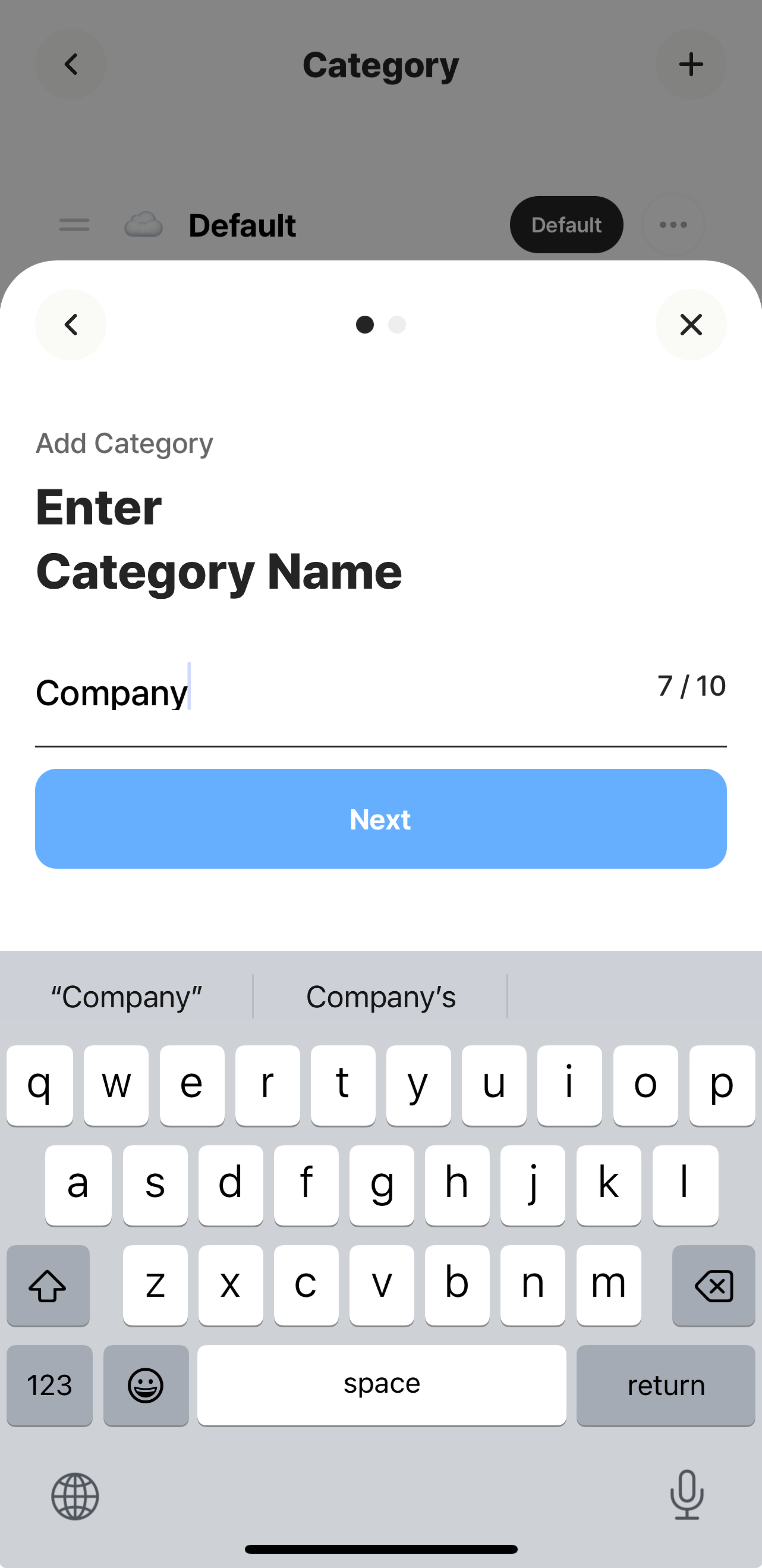Open the emoji keyboard
762x1568 pixels.
coord(146,1385)
